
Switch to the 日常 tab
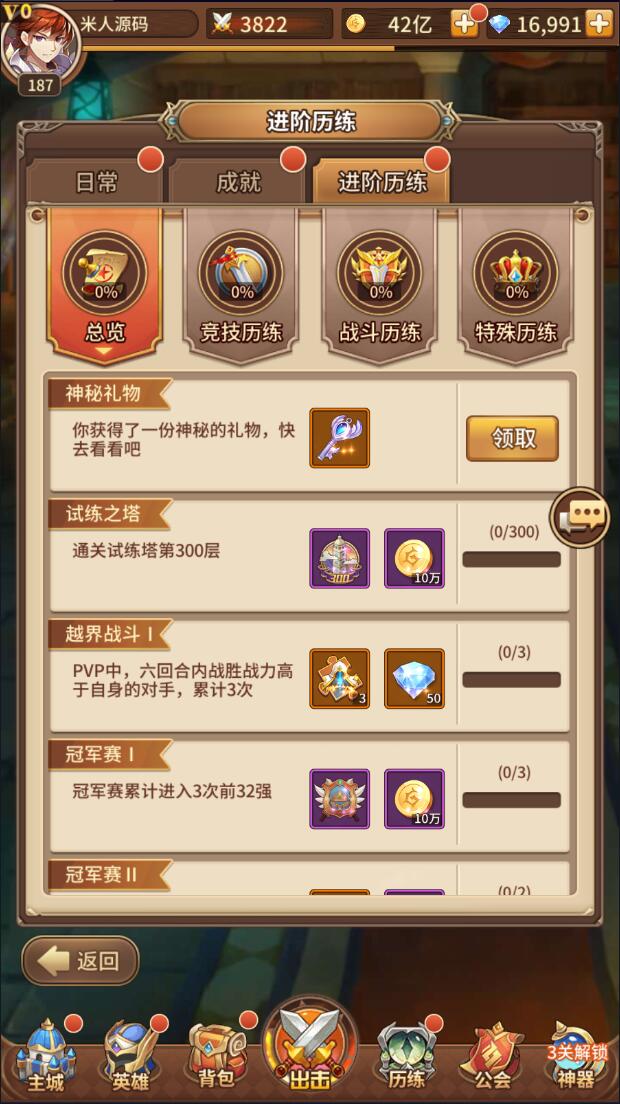tap(96, 182)
